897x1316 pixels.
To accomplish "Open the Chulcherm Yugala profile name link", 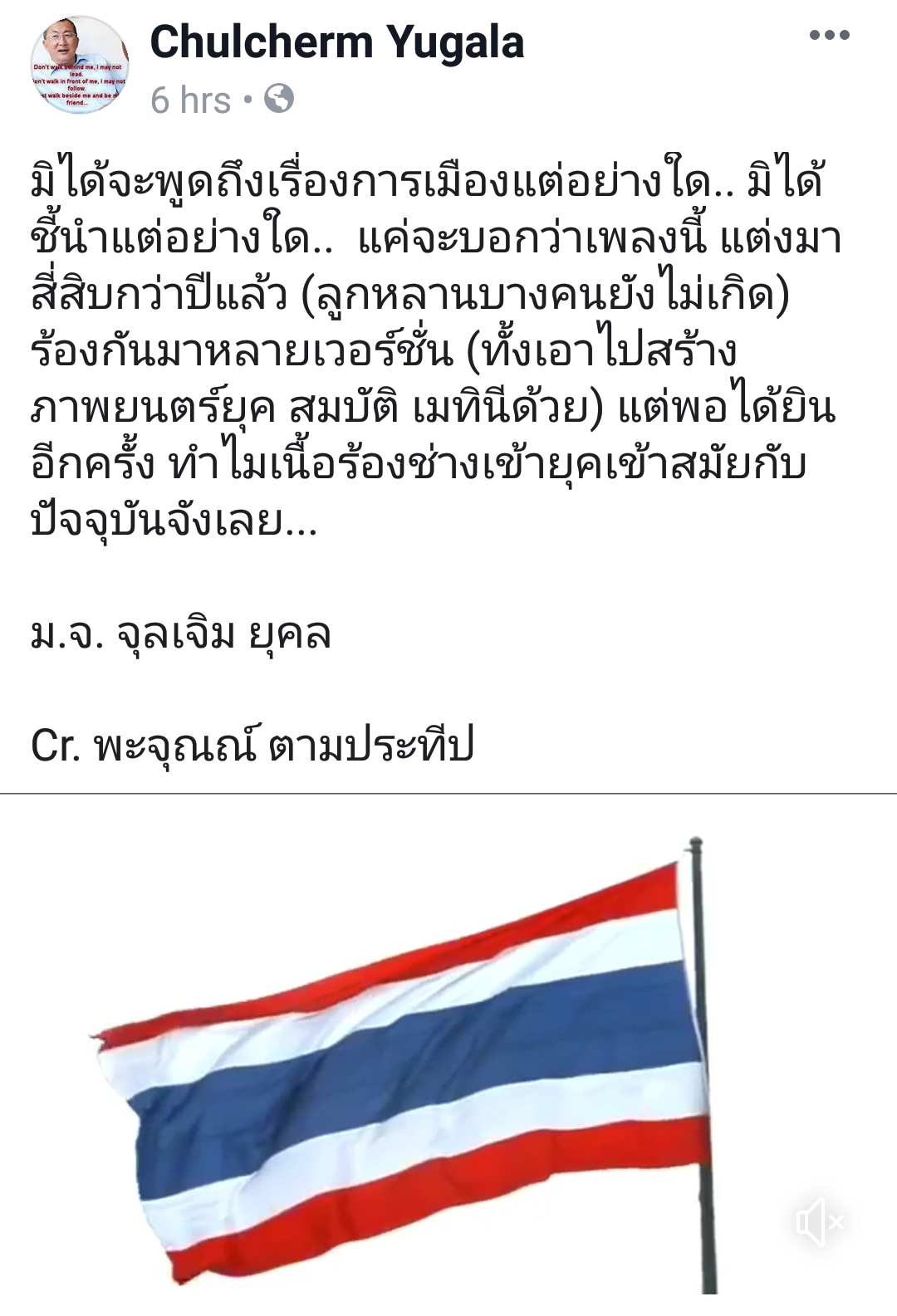I will [336, 42].
